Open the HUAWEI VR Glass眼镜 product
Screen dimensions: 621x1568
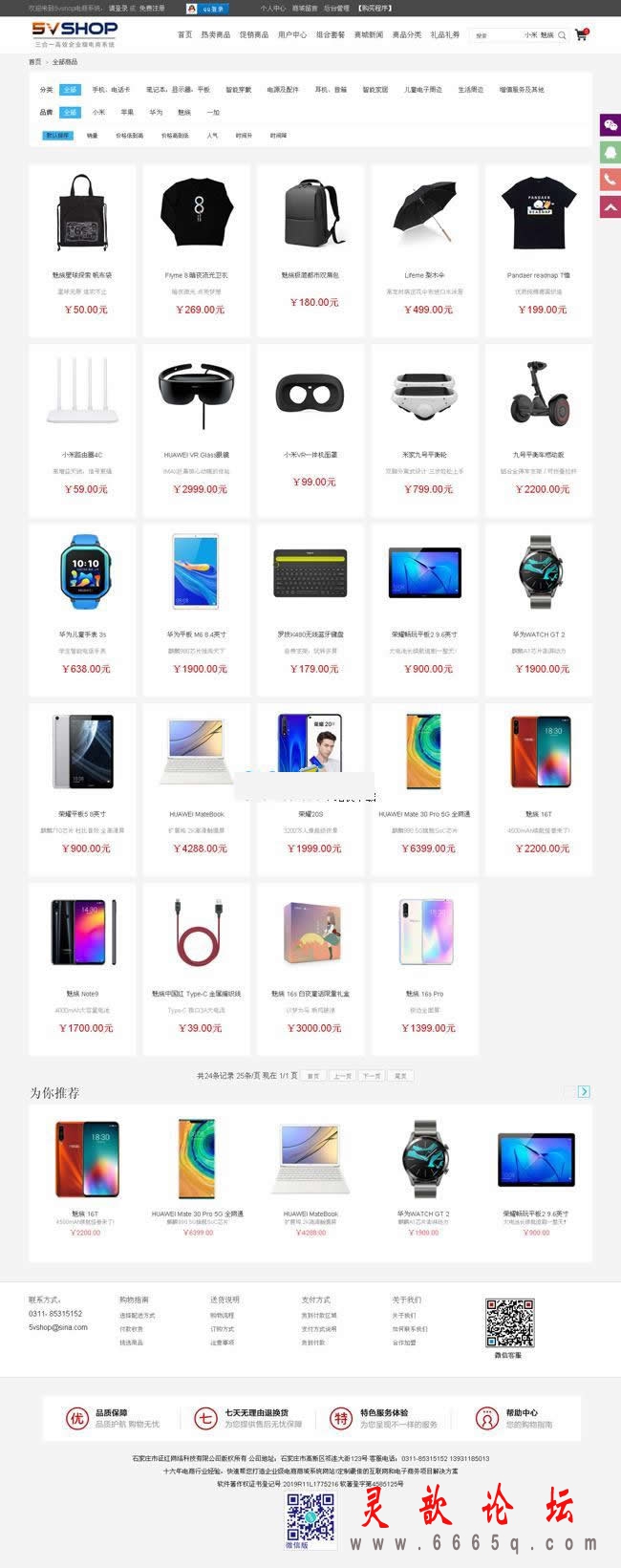pyautogui.click(x=197, y=428)
